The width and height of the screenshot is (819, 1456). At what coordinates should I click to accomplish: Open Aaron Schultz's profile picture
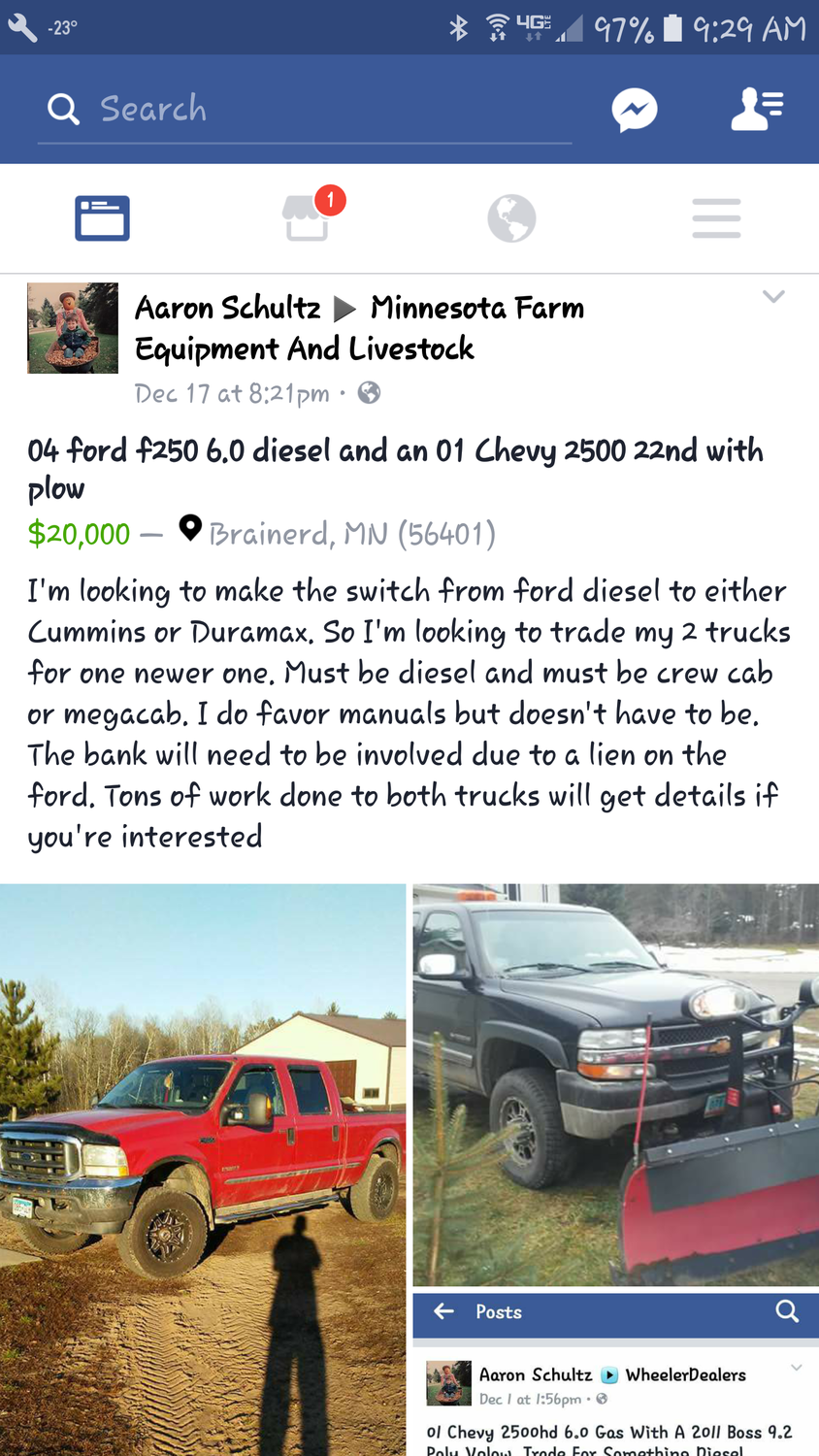coord(73,328)
